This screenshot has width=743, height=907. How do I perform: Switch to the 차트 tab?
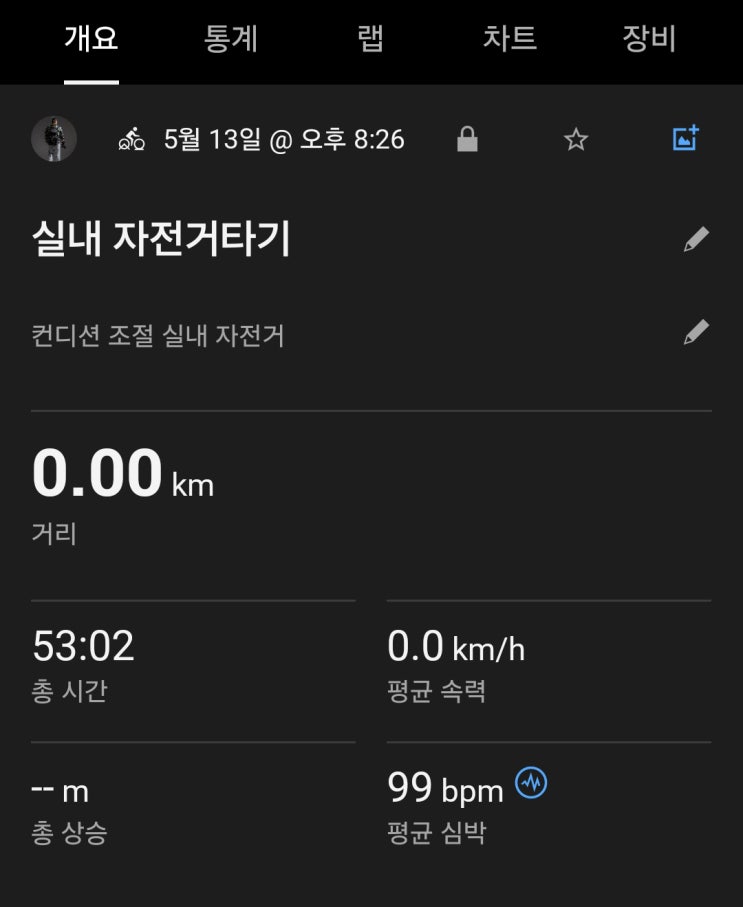coord(510,39)
